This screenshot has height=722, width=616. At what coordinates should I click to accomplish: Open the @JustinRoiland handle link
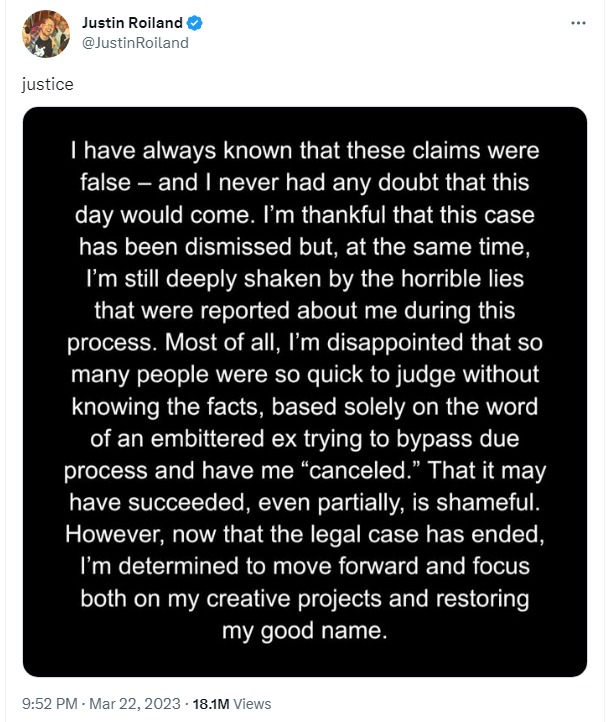pyautogui.click(x=134, y=43)
